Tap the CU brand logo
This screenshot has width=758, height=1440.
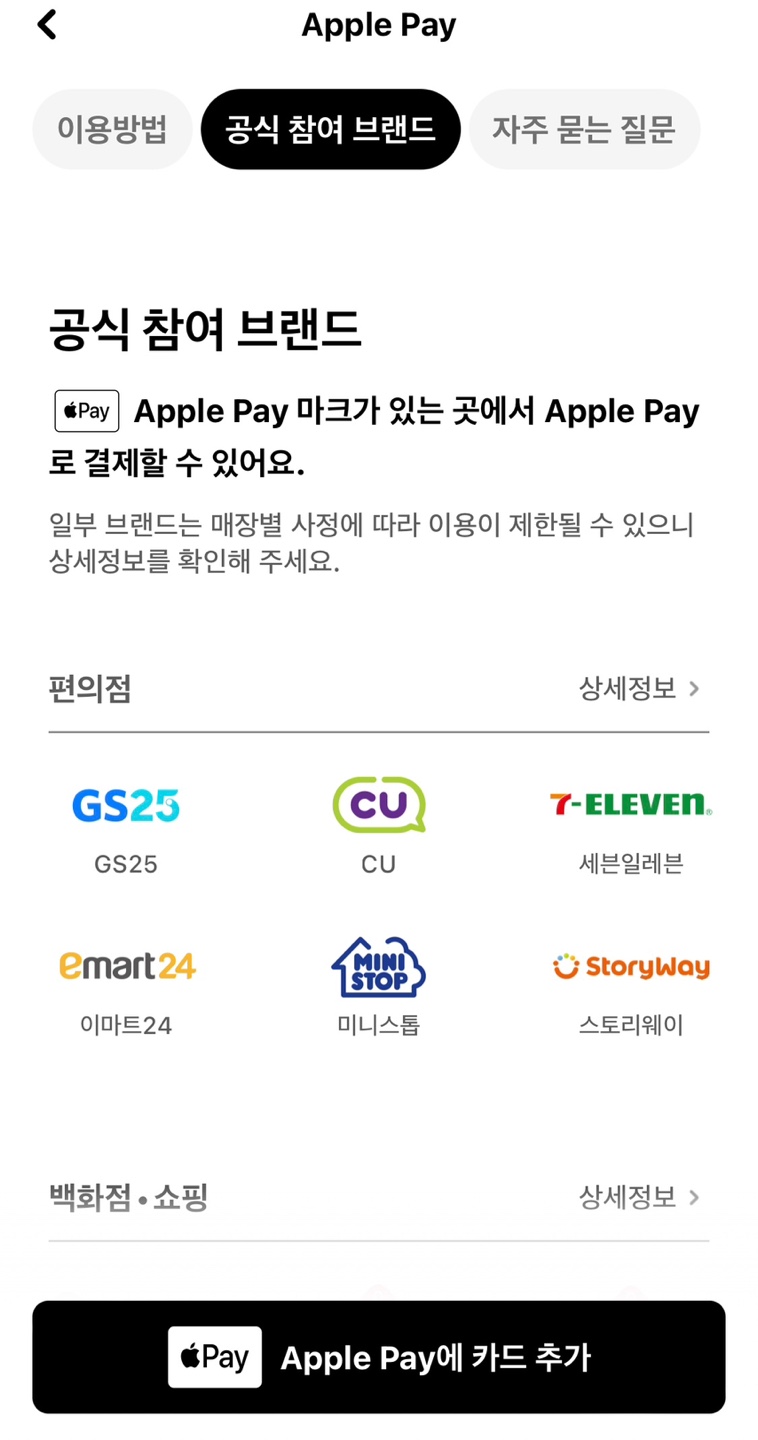point(378,805)
